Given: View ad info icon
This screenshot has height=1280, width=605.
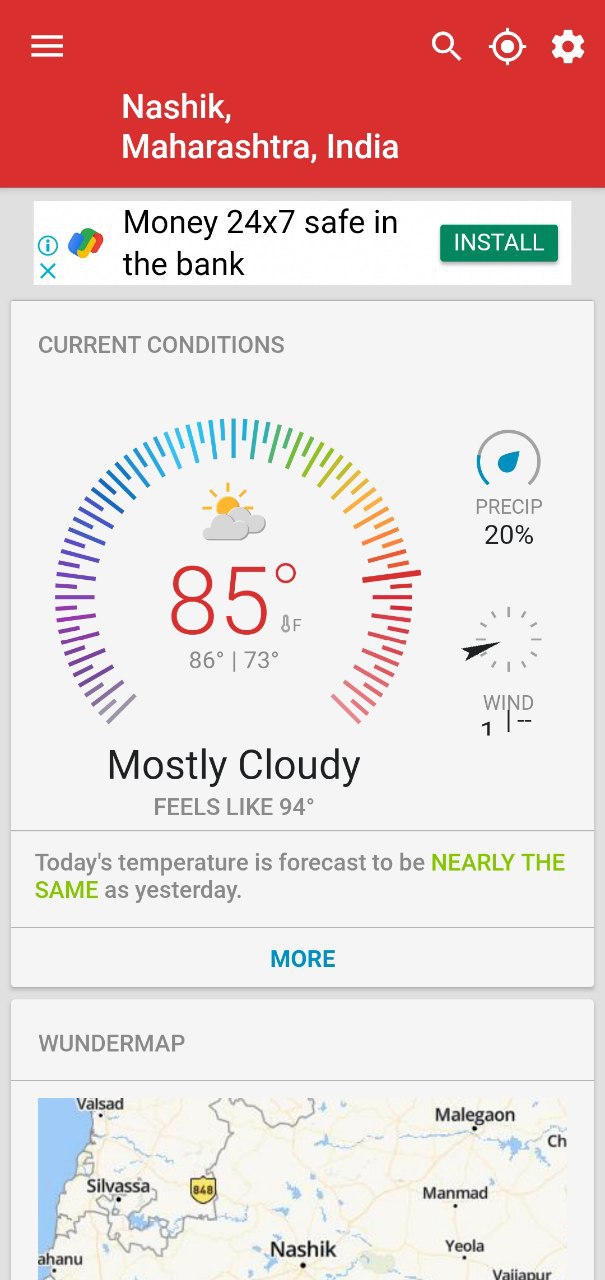Looking at the screenshot, I should coord(47,245).
